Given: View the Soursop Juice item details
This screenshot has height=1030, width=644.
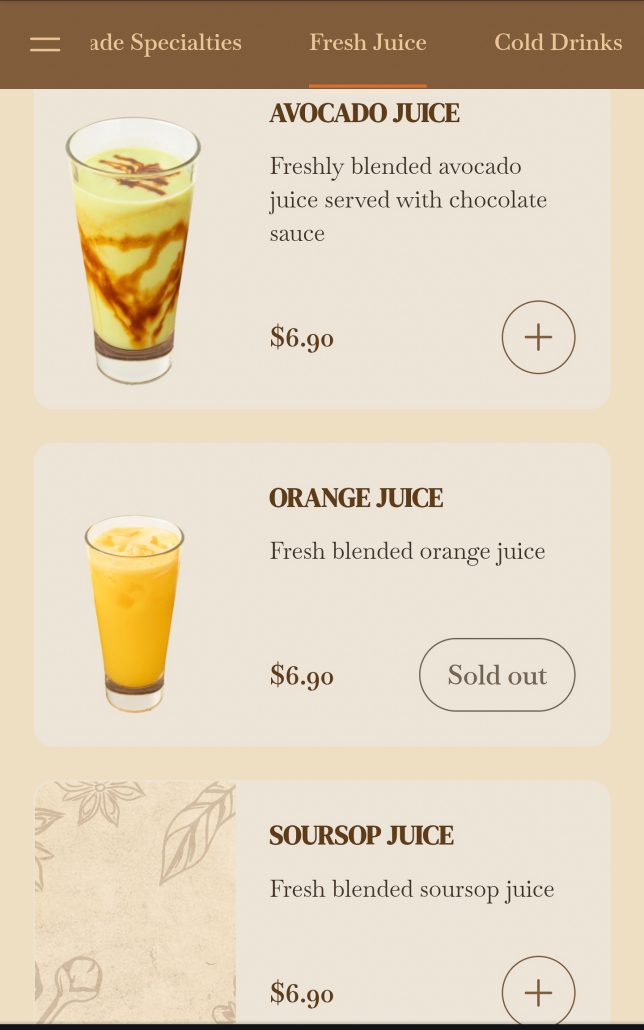Looking at the screenshot, I should click(x=361, y=835).
